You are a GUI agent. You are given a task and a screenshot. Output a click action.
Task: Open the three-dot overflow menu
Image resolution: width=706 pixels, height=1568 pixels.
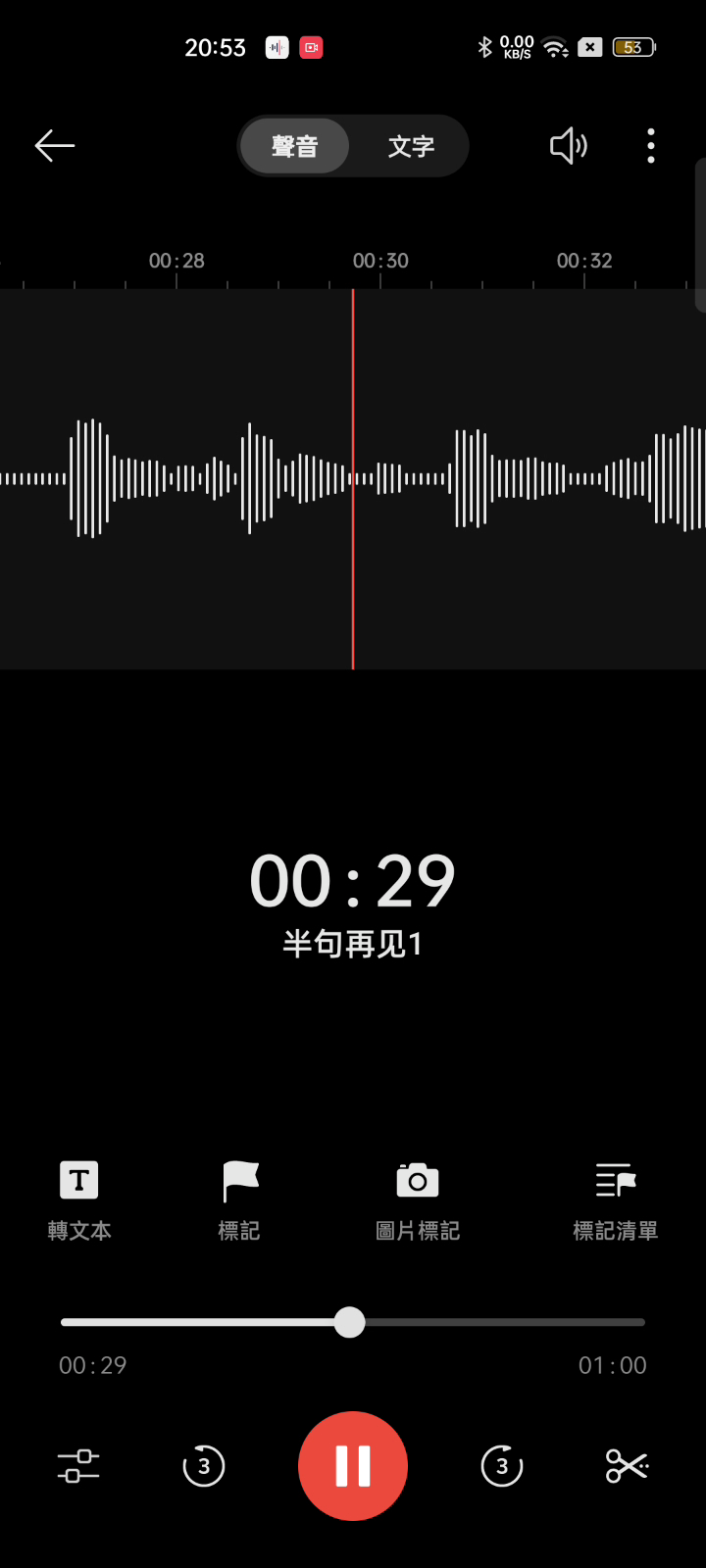[651, 146]
